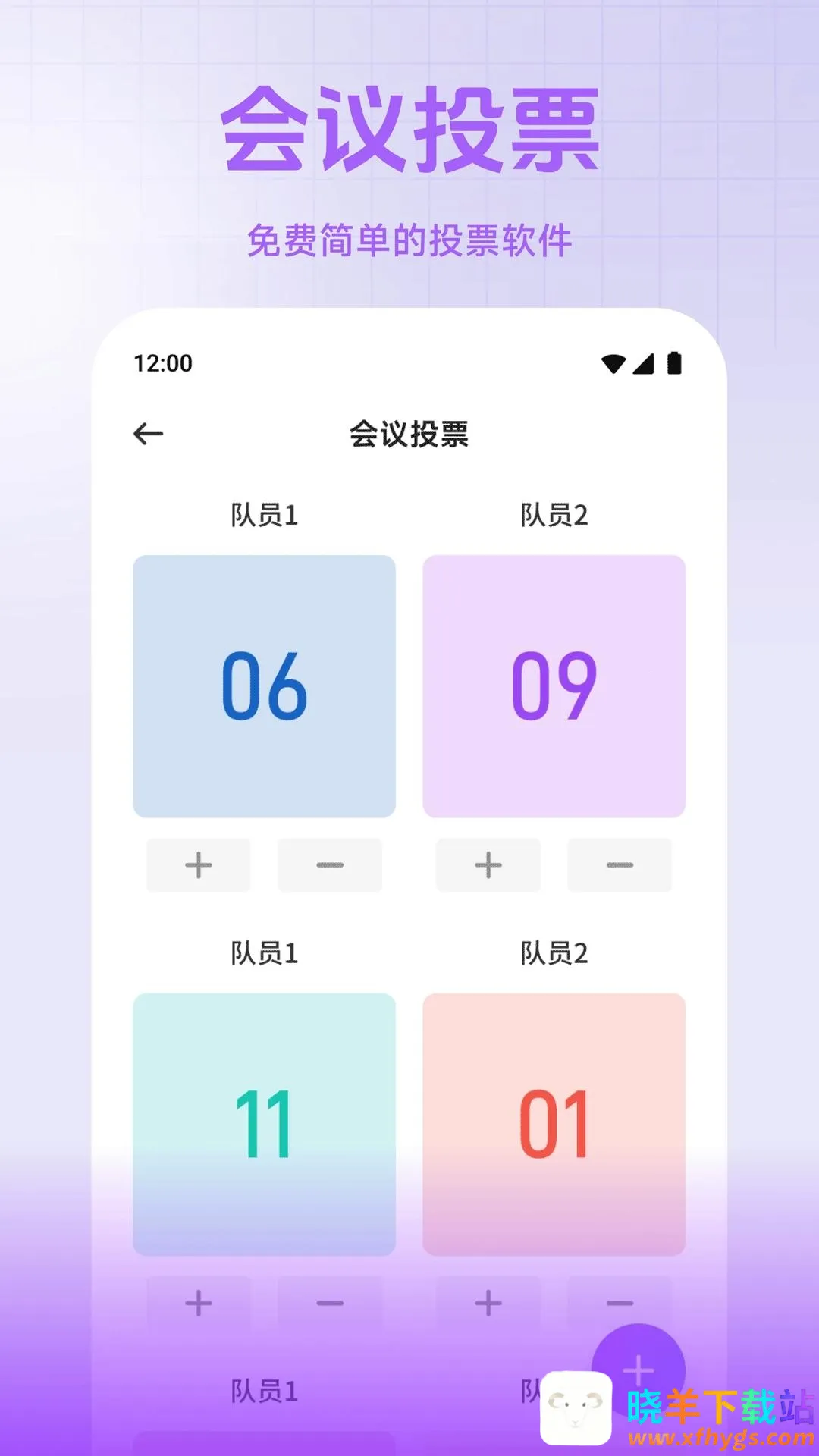The width and height of the screenshot is (819, 1456).
Task: Decrease 队员2 score showing 09
Action: (x=620, y=864)
